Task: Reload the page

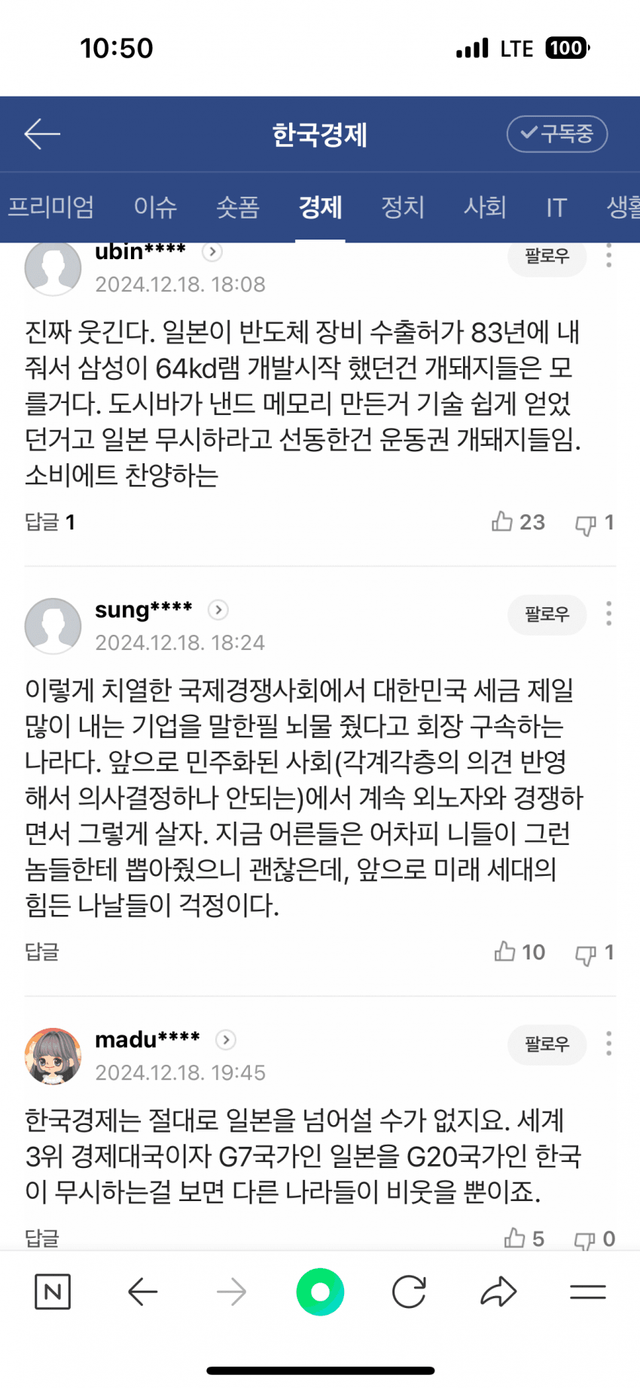Action: point(408,1293)
